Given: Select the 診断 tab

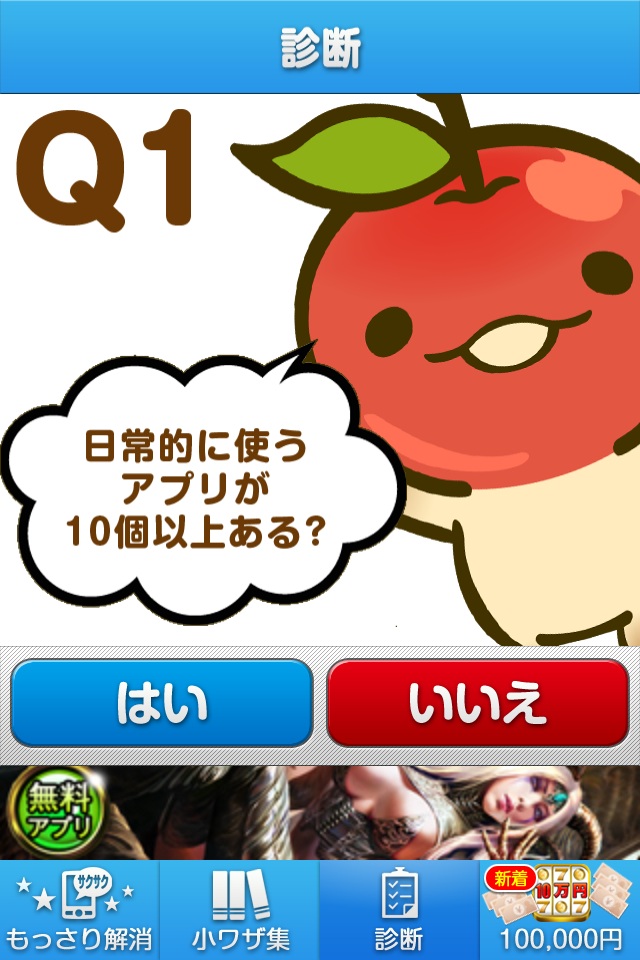Looking at the screenshot, I should [399, 910].
